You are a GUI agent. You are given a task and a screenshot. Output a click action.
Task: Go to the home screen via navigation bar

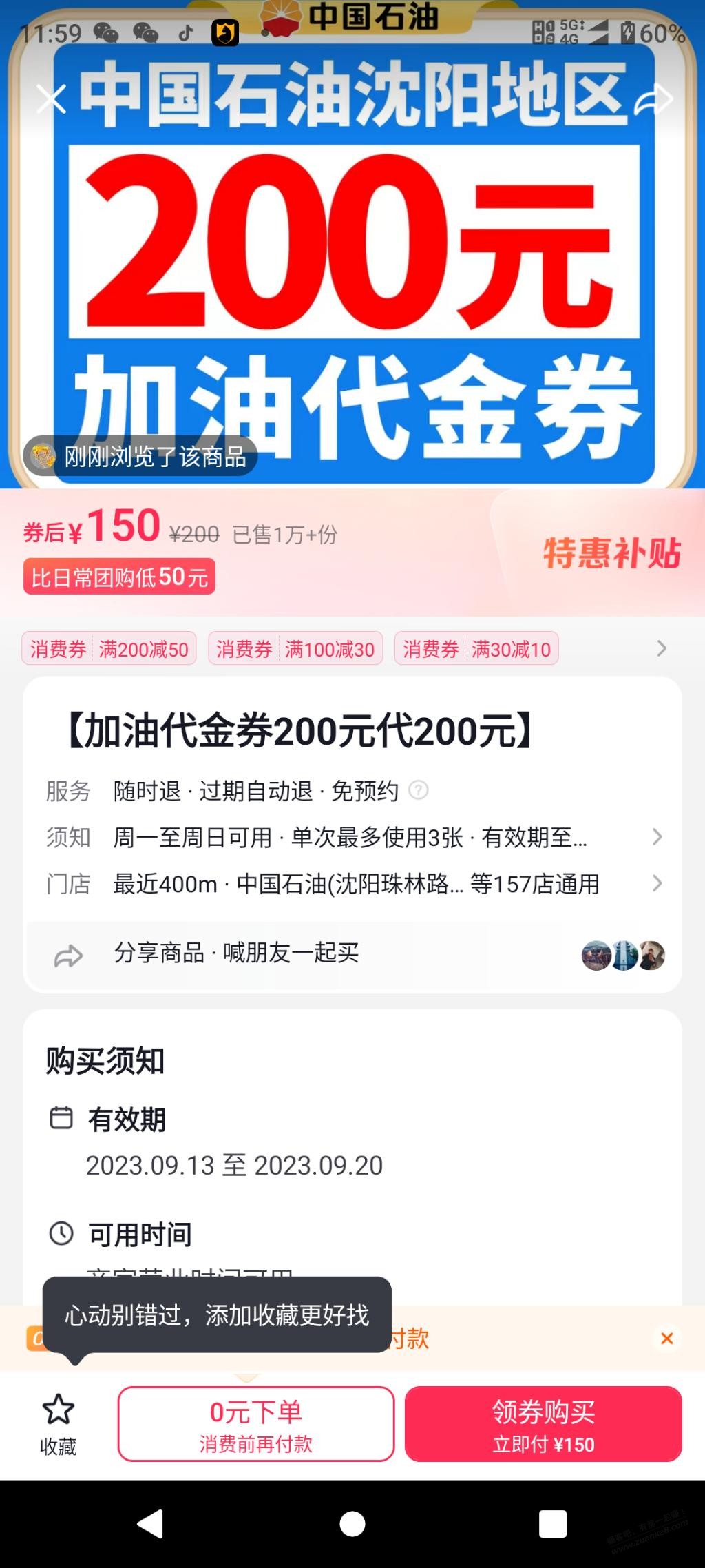pyautogui.click(x=352, y=1523)
